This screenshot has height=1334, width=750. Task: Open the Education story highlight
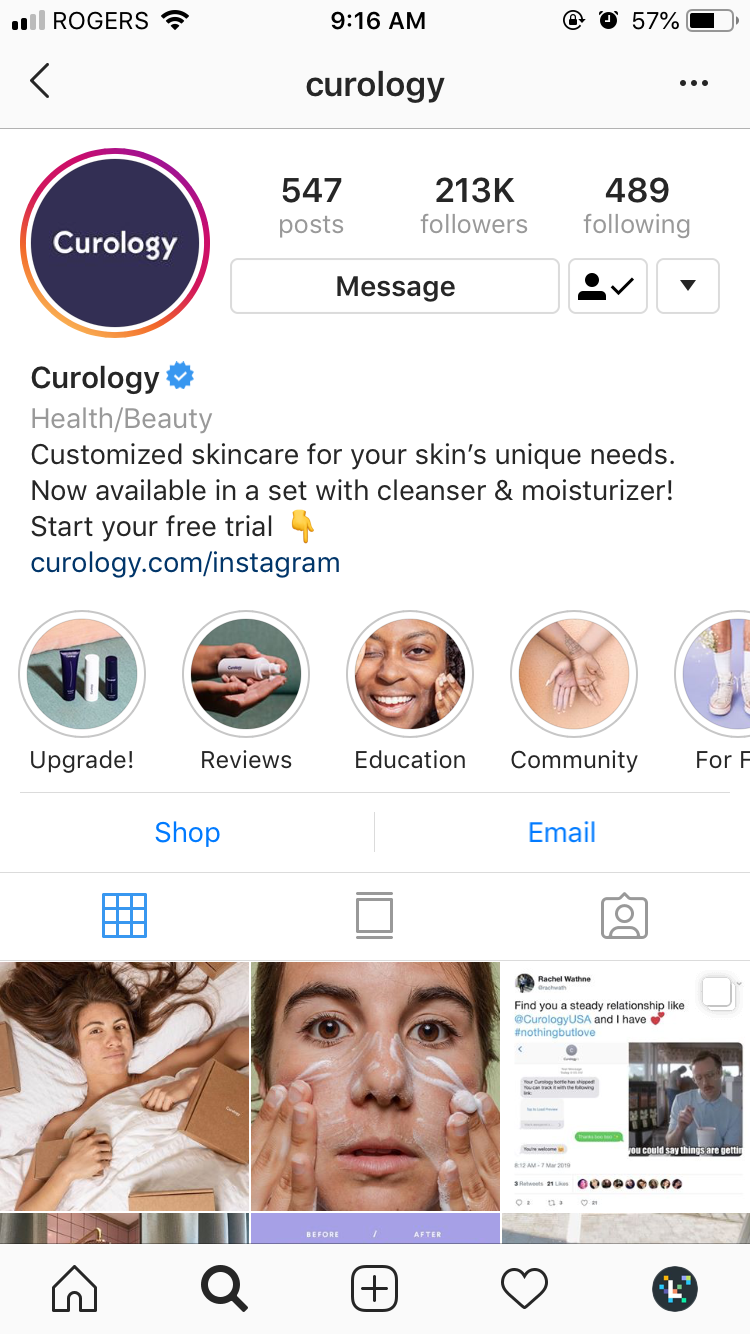pos(410,675)
